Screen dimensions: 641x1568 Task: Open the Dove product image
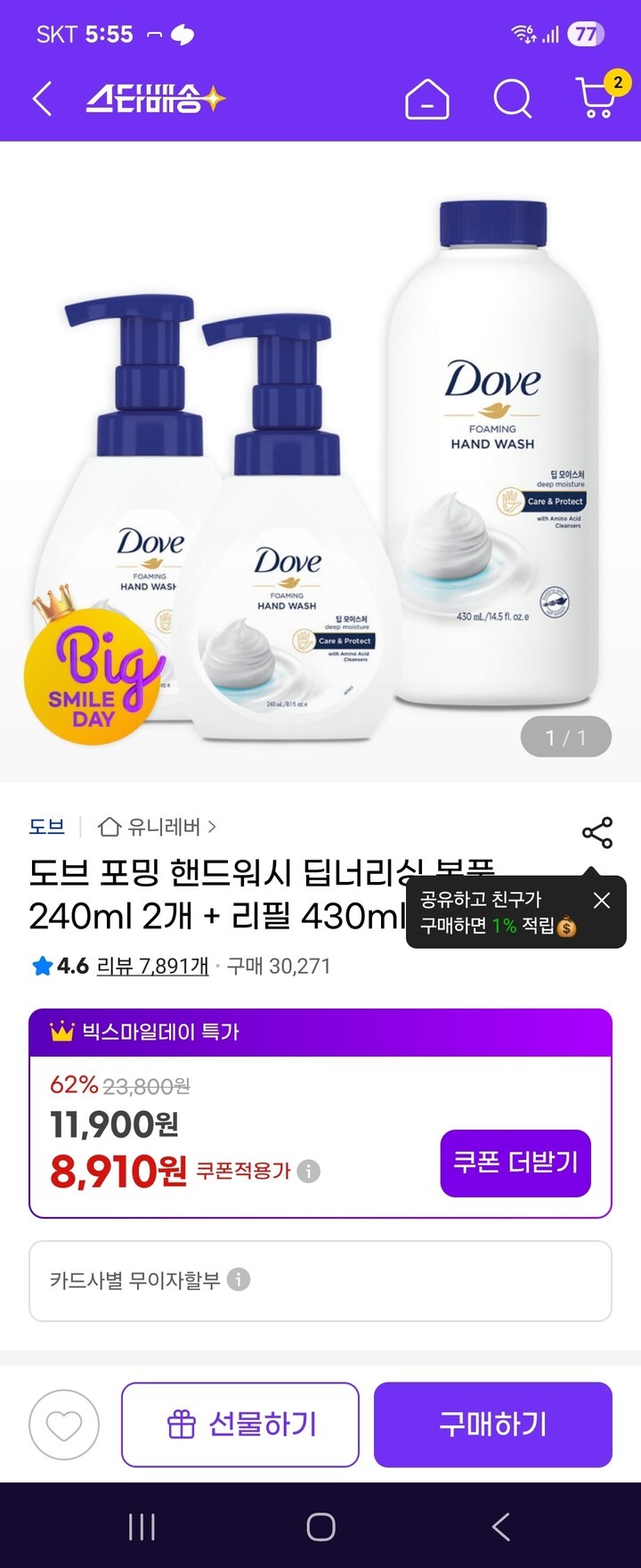320,463
